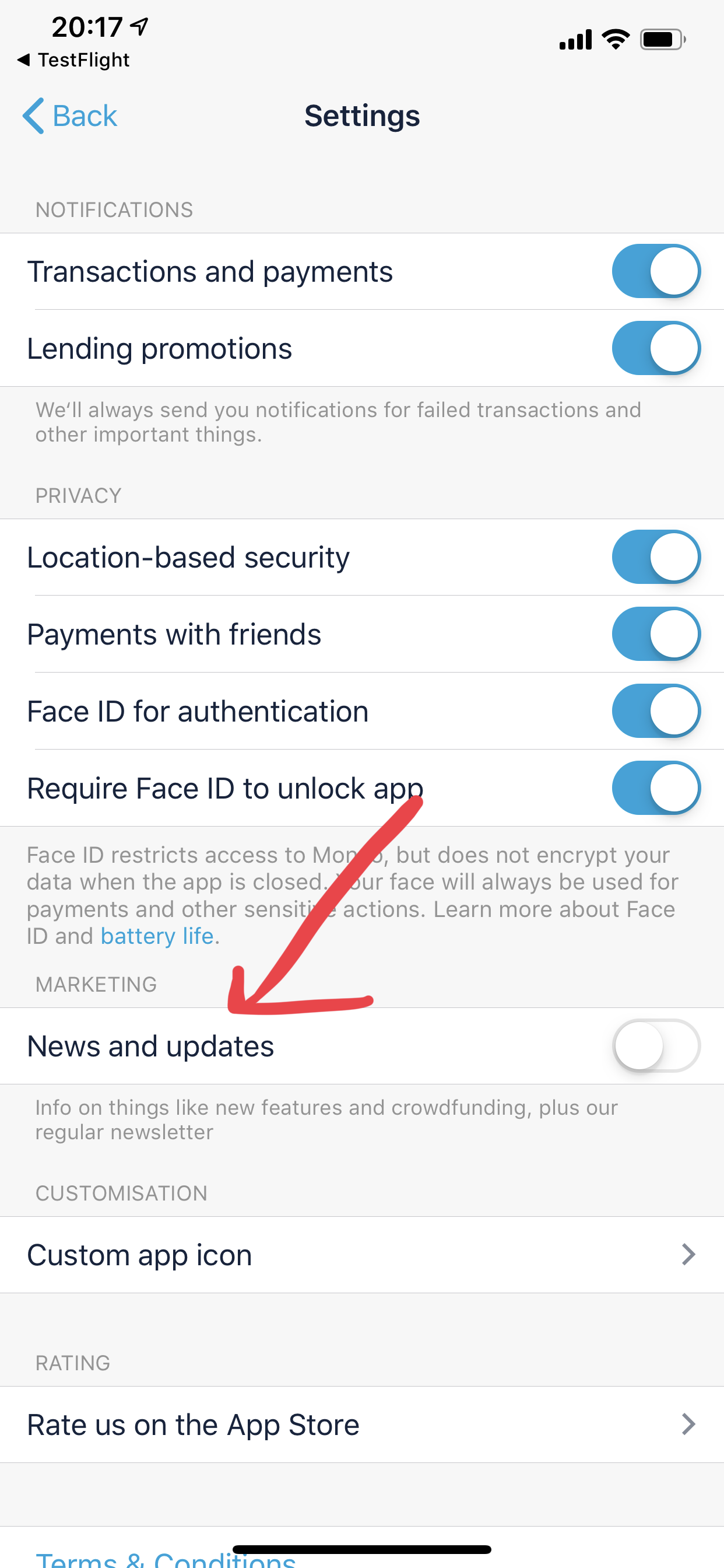Open Terms & Conditions link
This screenshot has width=724, height=1568.
click(166, 1559)
